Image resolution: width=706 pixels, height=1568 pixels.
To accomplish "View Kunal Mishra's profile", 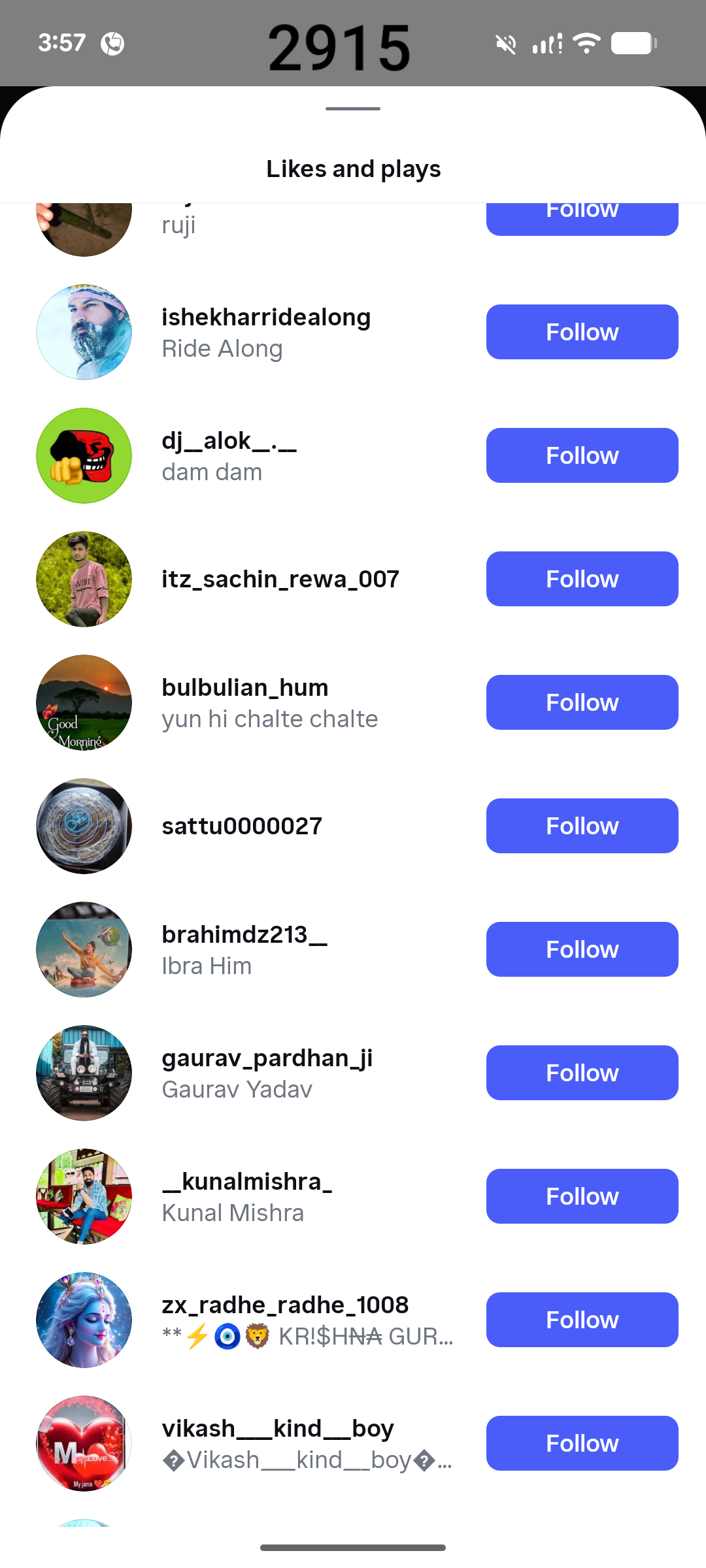I will click(246, 1183).
